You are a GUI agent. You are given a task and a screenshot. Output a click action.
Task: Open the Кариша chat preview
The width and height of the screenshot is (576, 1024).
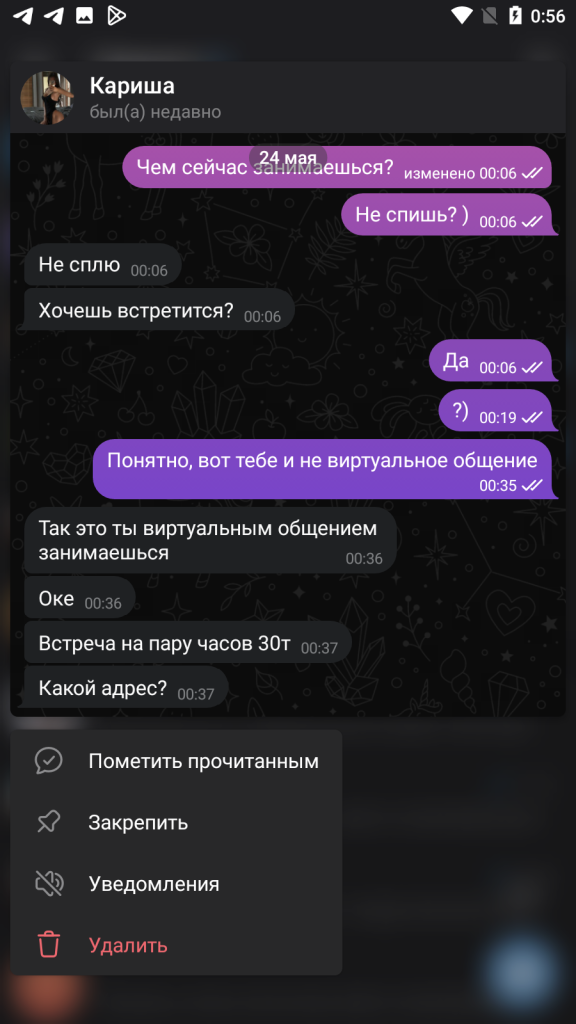[287, 389]
